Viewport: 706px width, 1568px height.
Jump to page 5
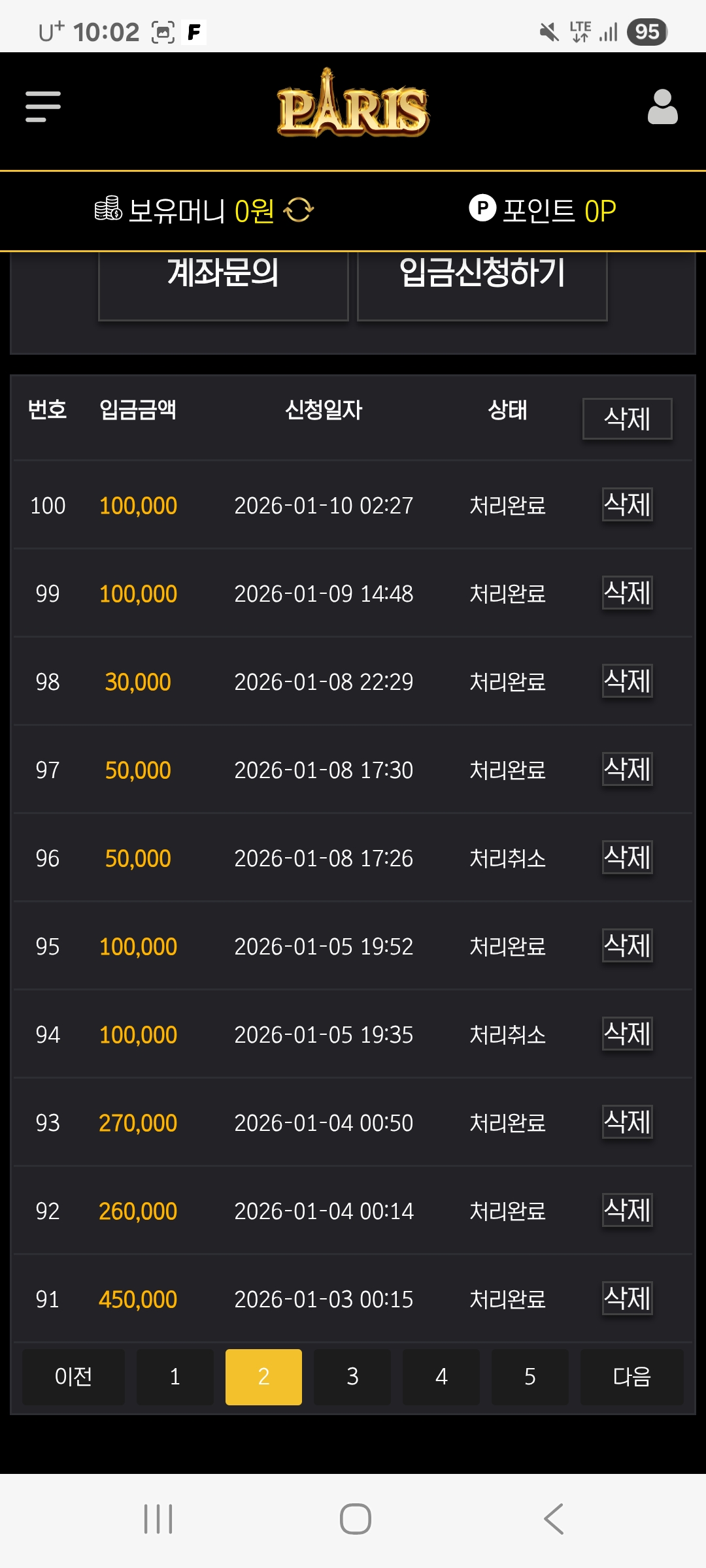(x=529, y=1377)
